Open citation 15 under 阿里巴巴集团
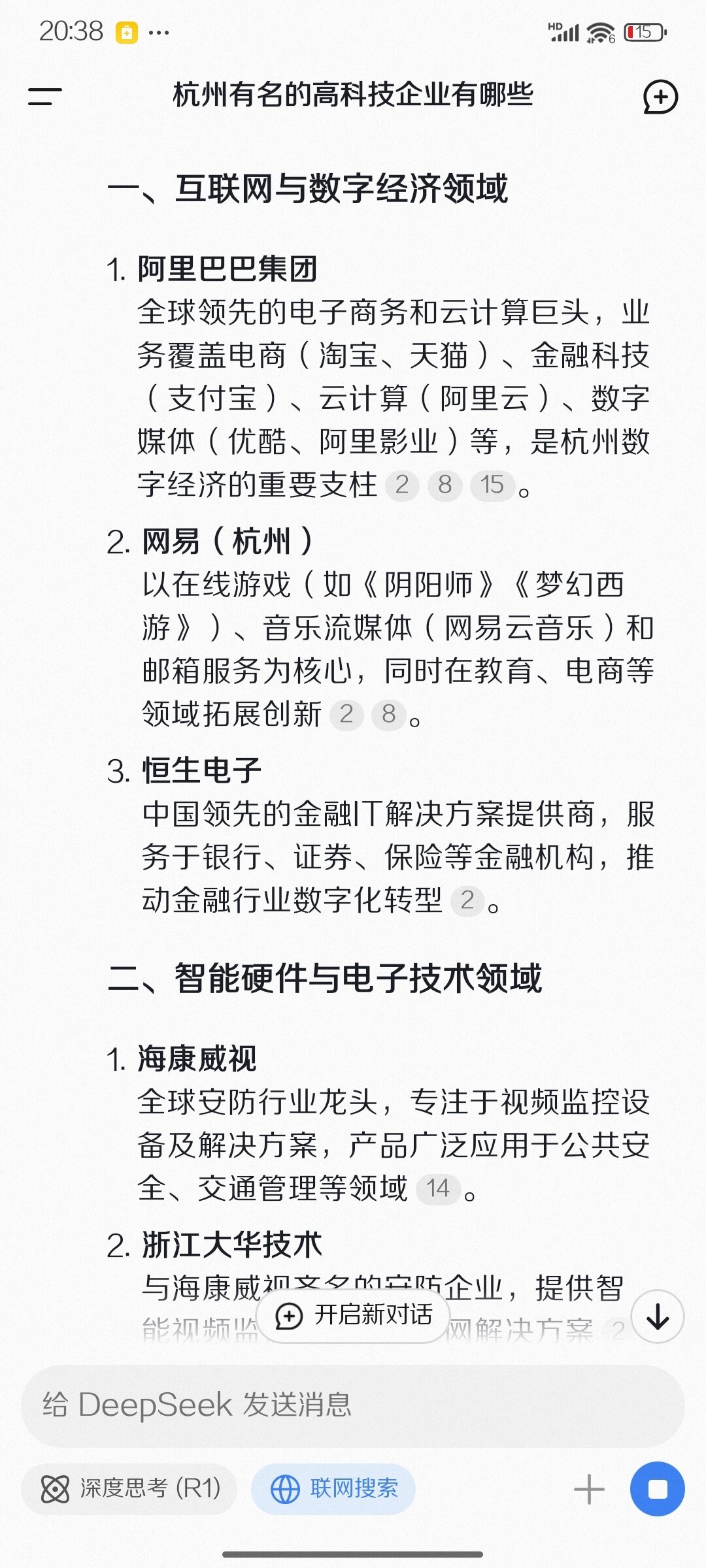The height and width of the screenshot is (1568, 706). point(492,485)
